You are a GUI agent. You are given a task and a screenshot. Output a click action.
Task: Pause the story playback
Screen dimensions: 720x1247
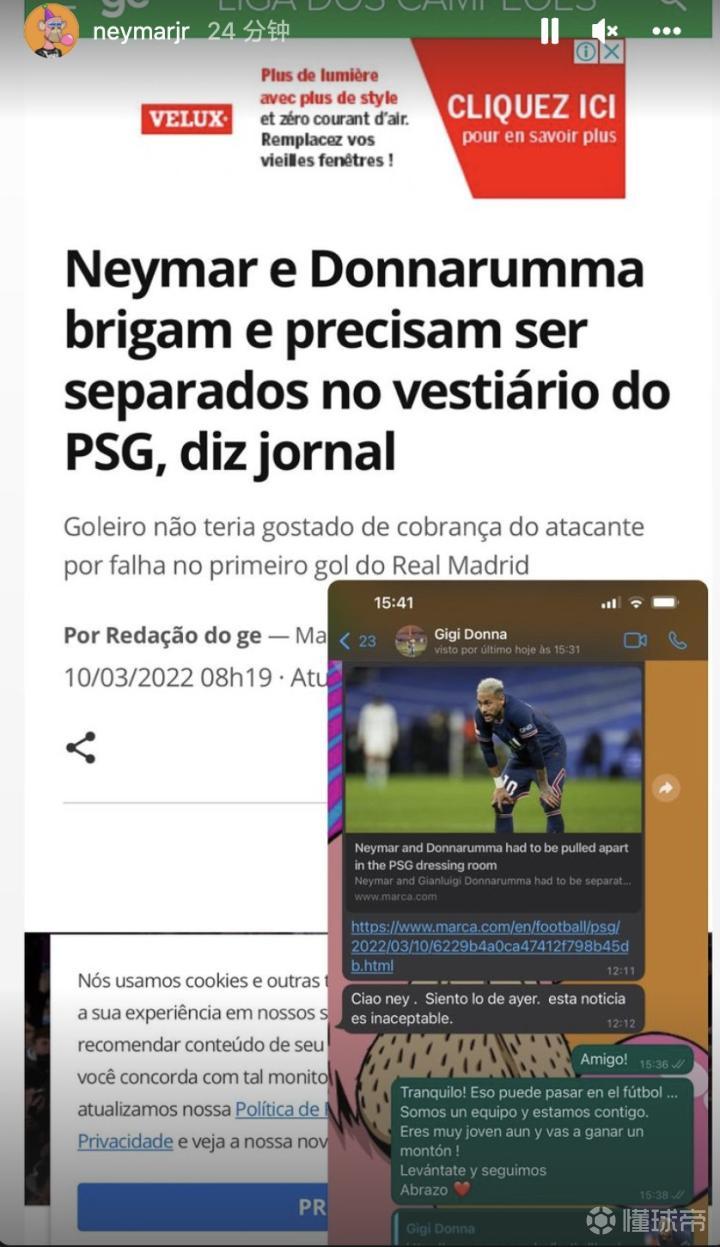click(549, 31)
